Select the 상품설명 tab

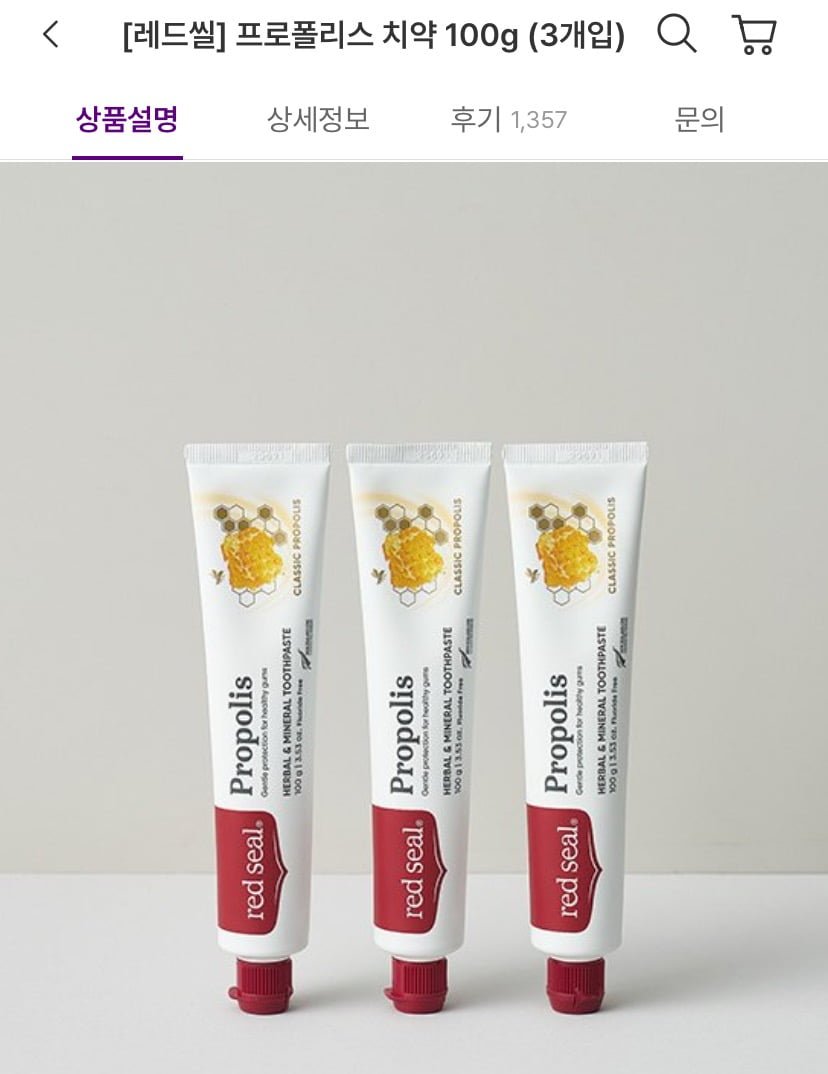click(127, 120)
